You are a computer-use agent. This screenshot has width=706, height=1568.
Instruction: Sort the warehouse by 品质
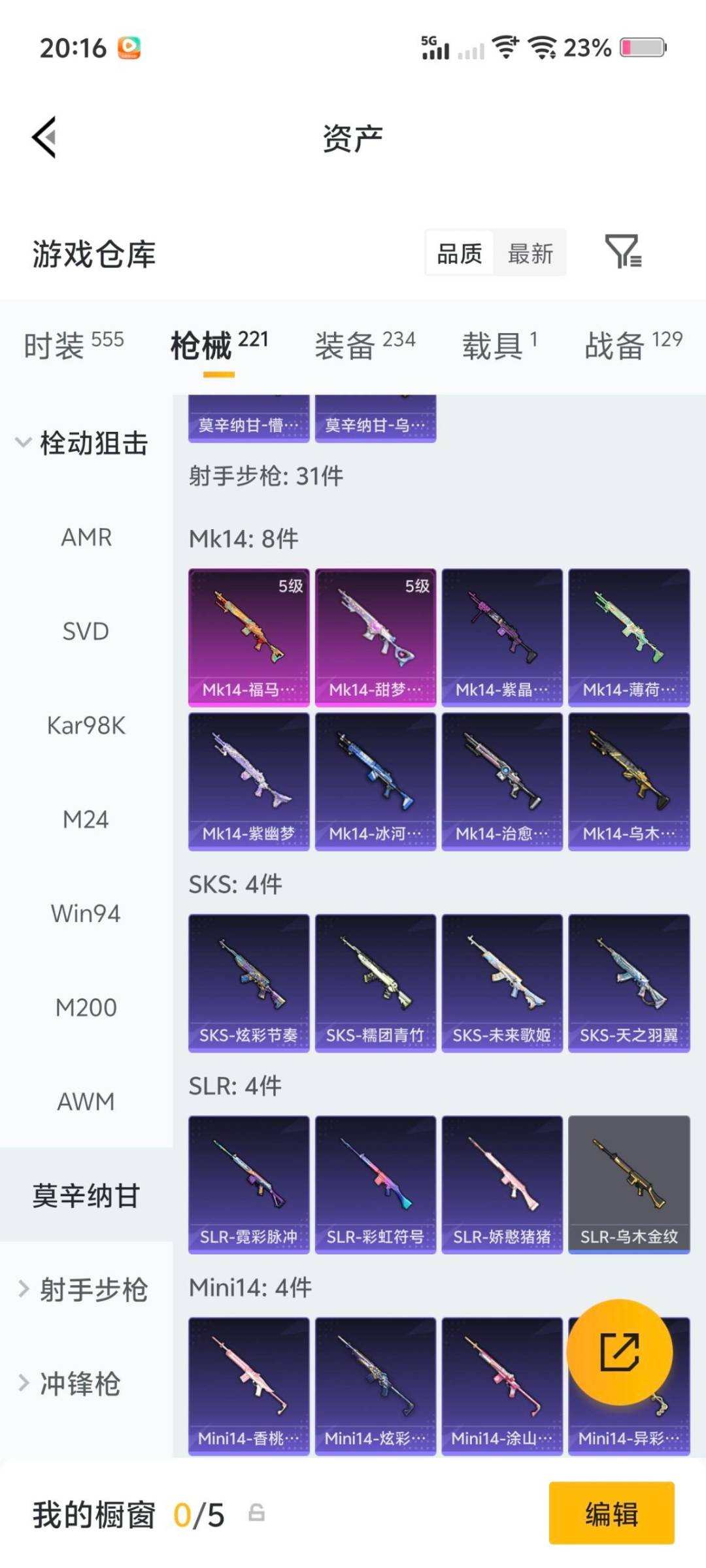click(460, 253)
